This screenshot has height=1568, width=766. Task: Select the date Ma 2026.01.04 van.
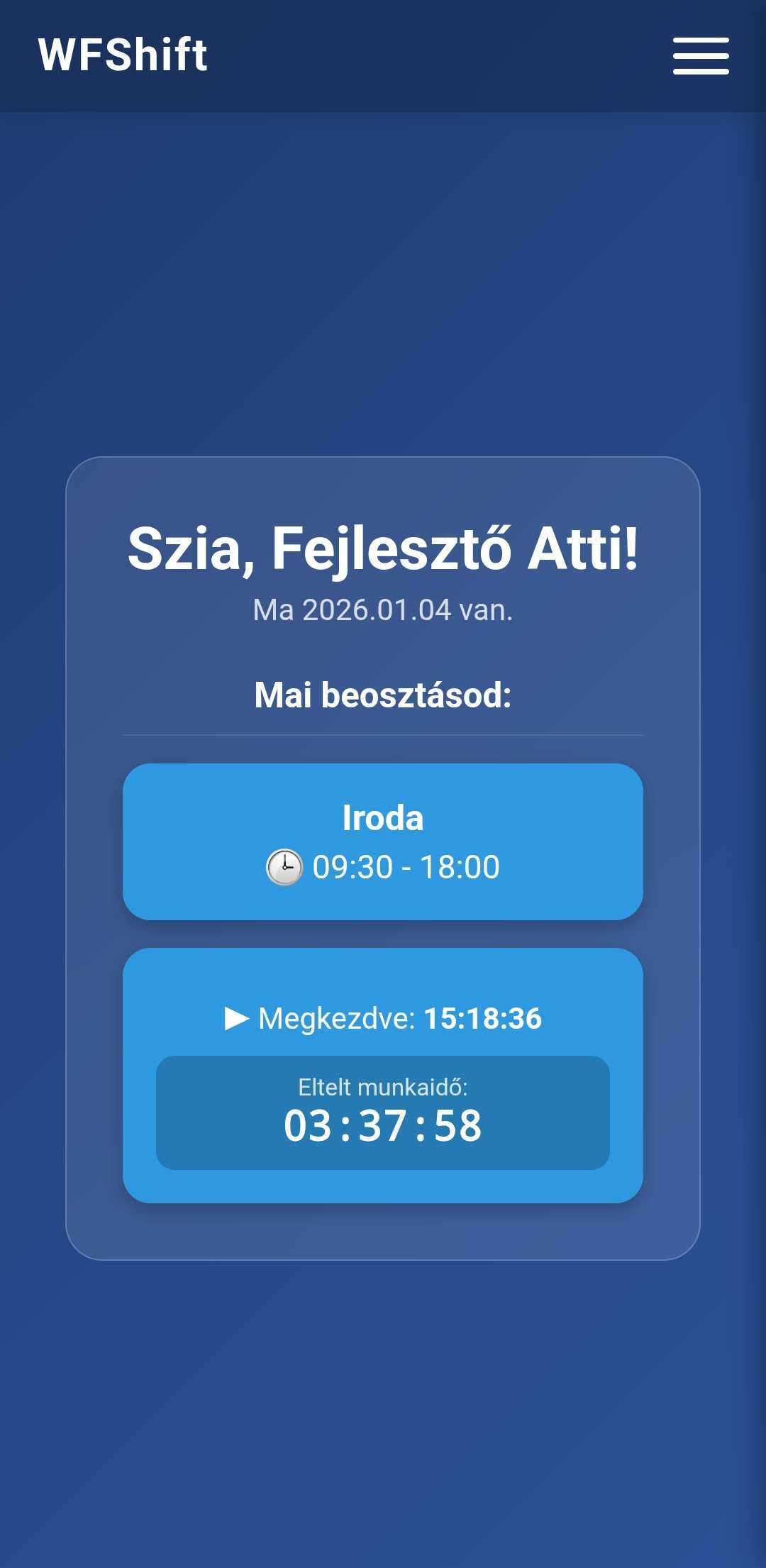click(x=383, y=609)
